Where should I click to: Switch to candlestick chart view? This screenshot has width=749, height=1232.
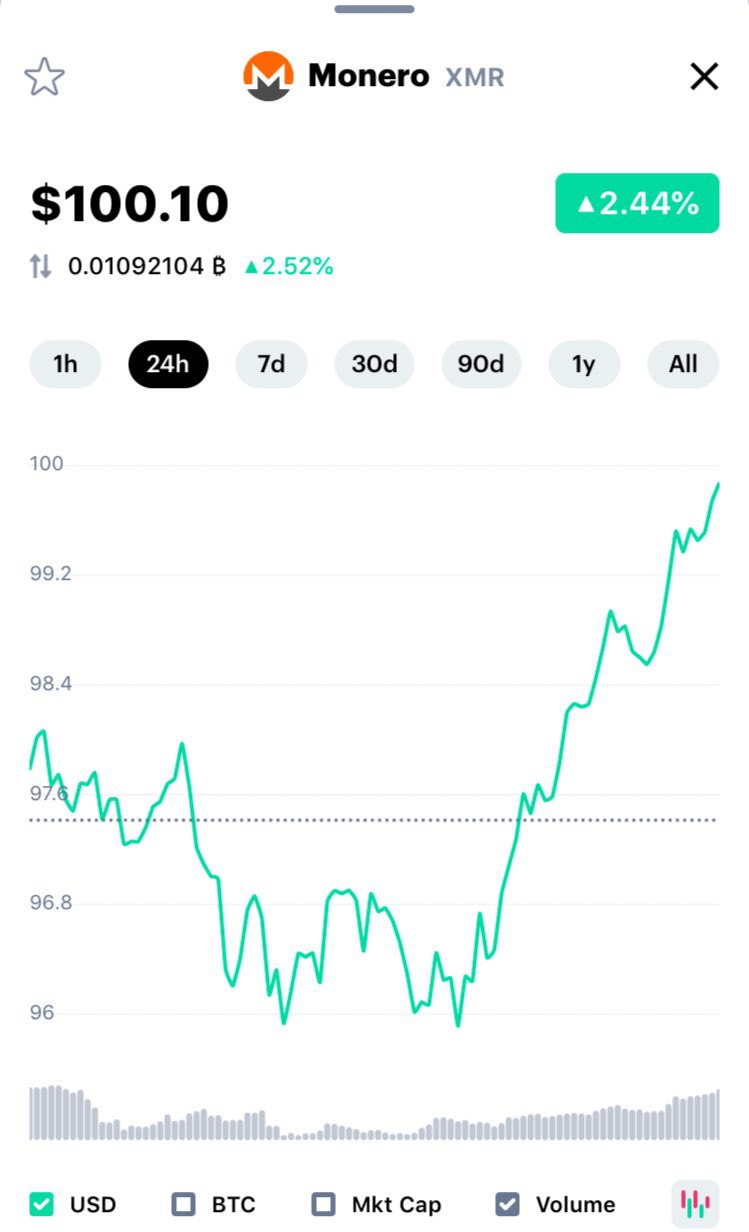(695, 1203)
